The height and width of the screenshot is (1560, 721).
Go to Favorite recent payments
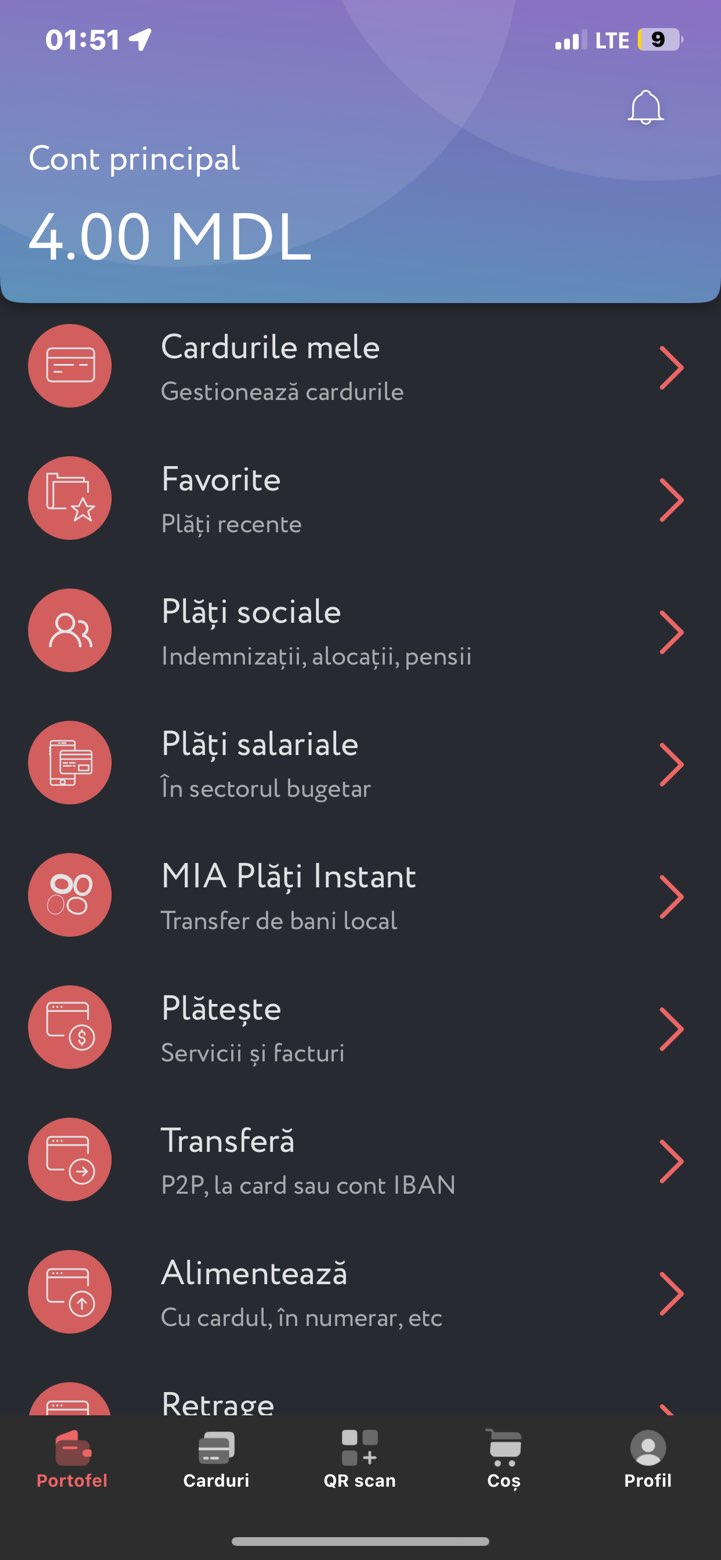pos(360,500)
